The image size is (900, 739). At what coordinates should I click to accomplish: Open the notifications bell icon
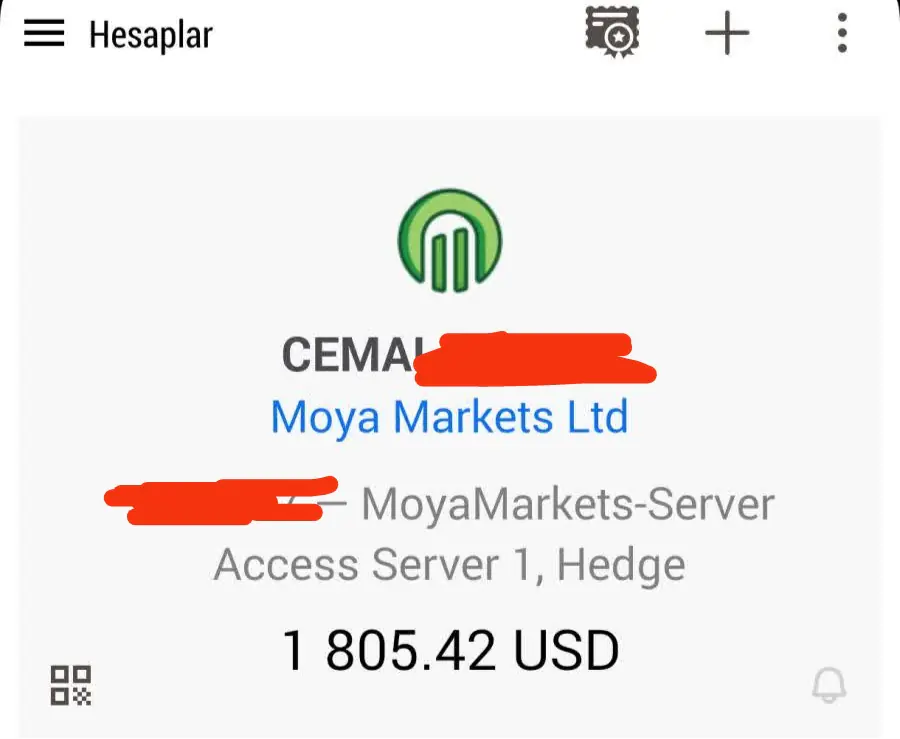(828, 686)
